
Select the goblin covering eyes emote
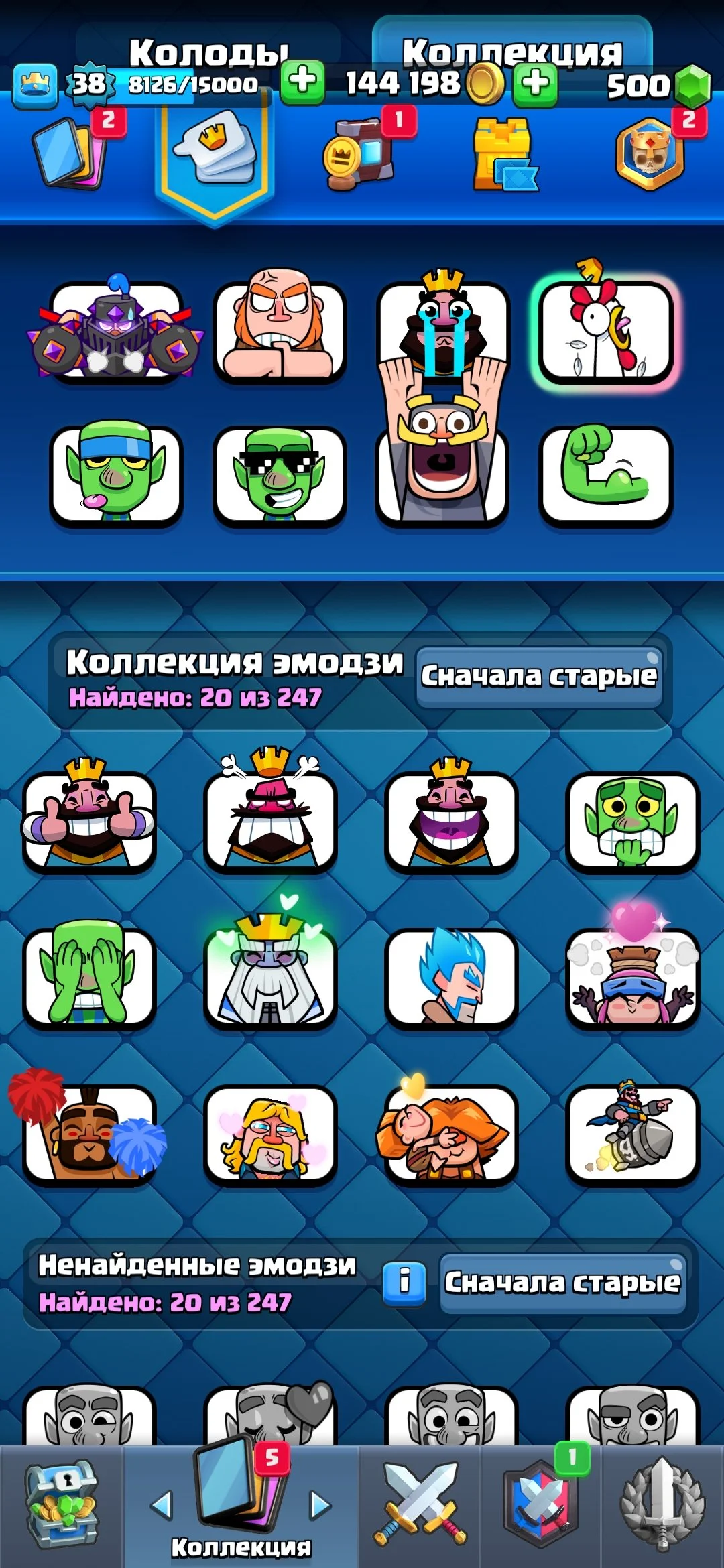[89, 975]
